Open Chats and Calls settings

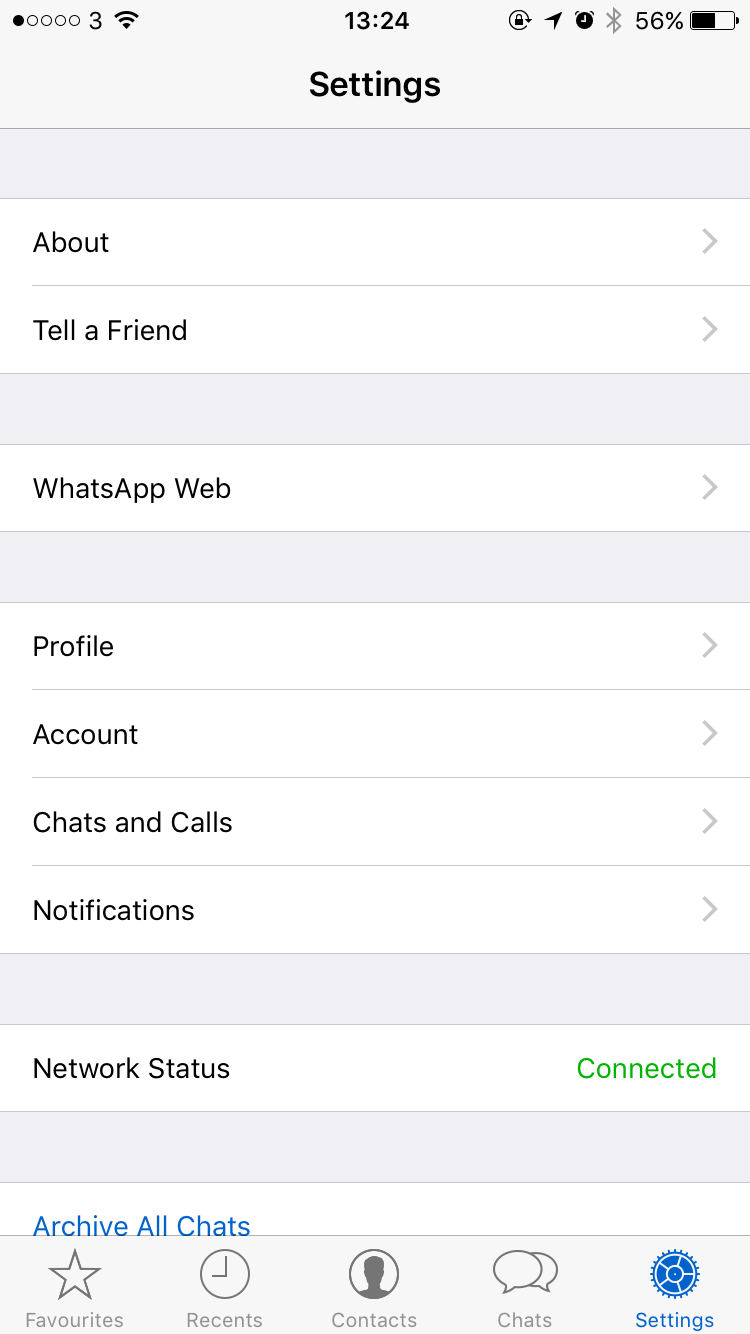click(375, 822)
